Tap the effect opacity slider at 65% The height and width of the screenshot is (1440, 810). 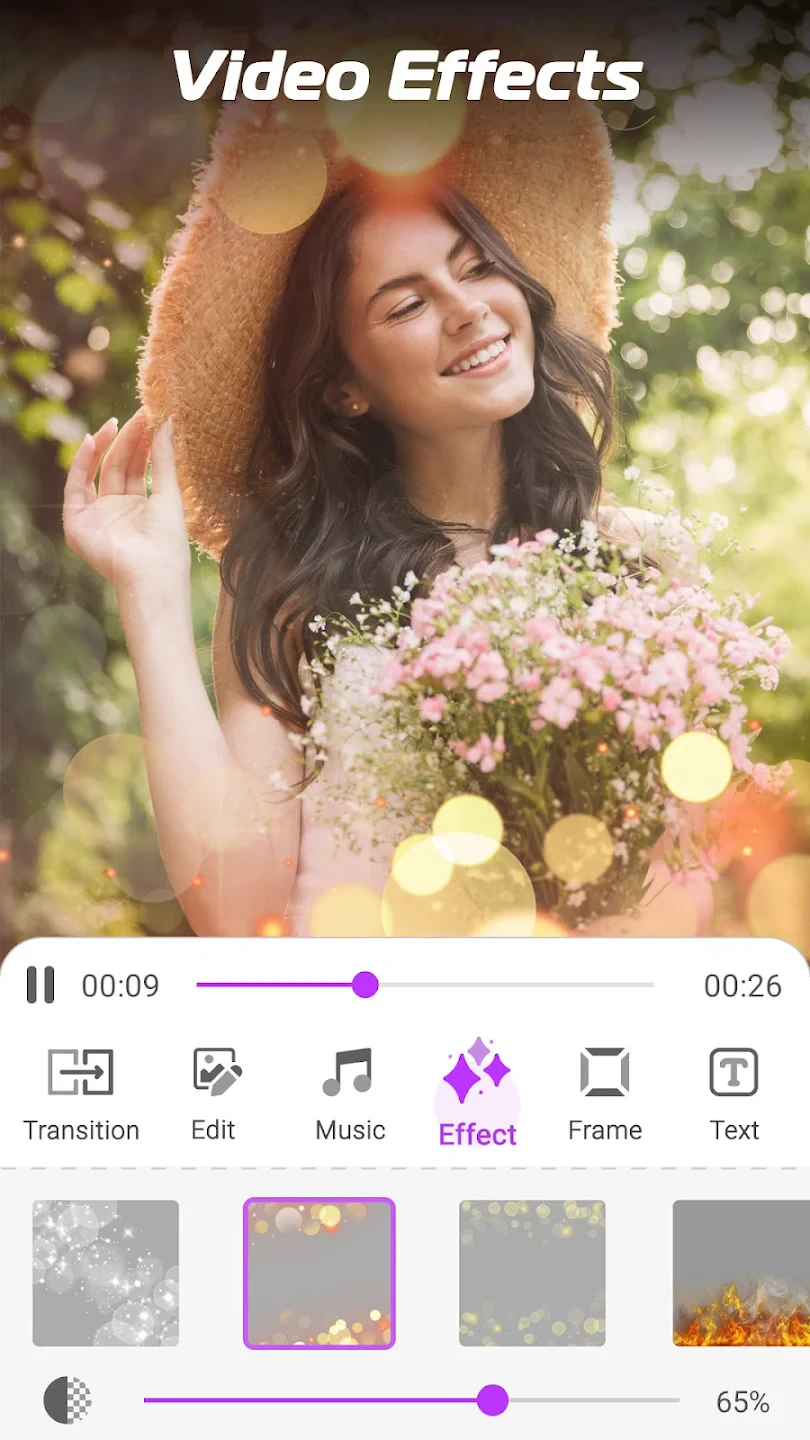coord(492,1400)
